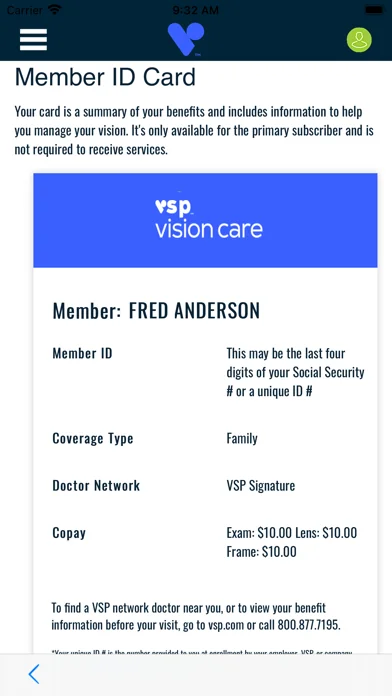The width and height of the screenshot is (392, 696).
Task: Open the hamburger menu
Action: tap(33, 40)
